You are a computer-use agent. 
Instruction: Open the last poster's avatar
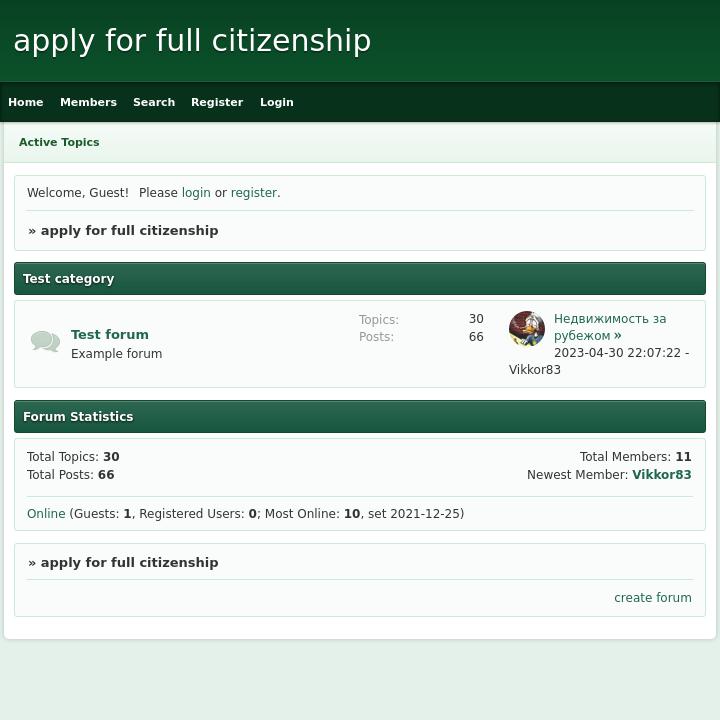coord(527,329)
